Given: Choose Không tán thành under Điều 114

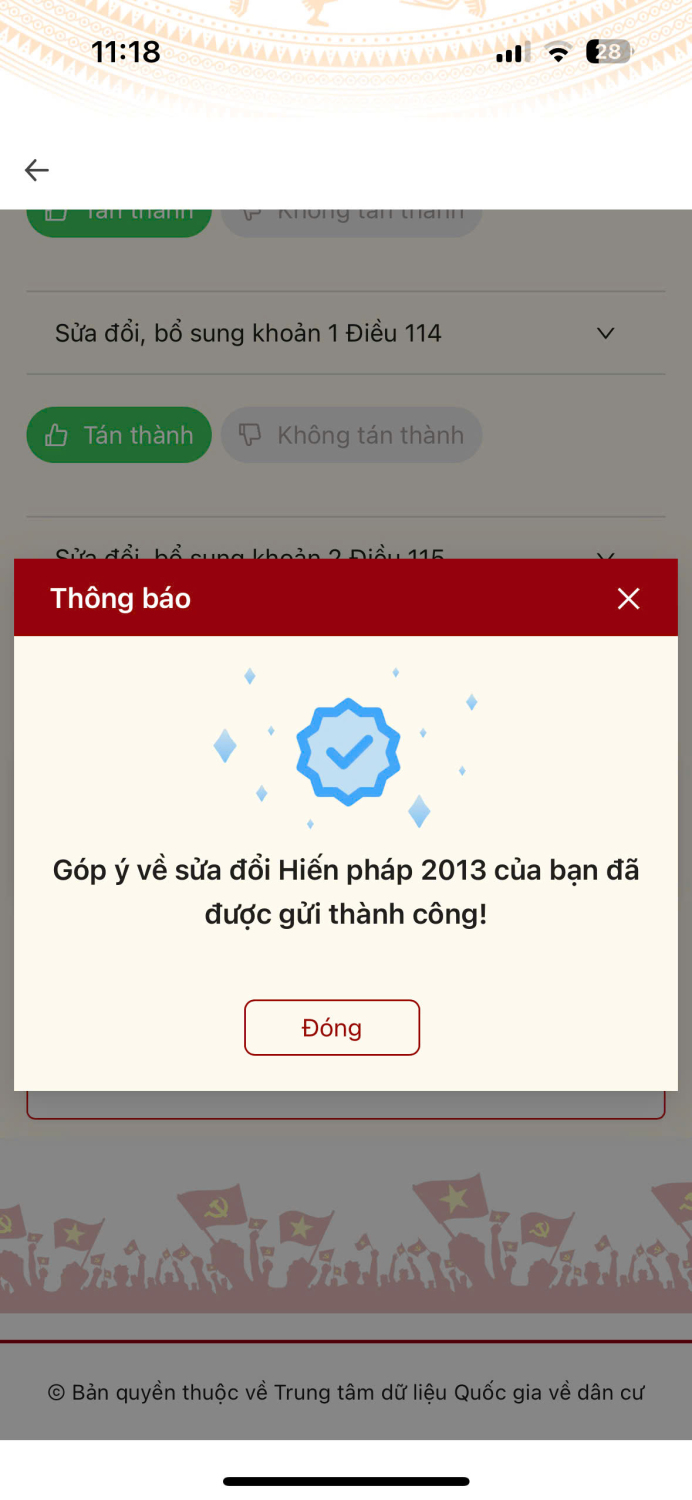Looking at the screenshot, I should pyautogui.click(x=351, y=435).
